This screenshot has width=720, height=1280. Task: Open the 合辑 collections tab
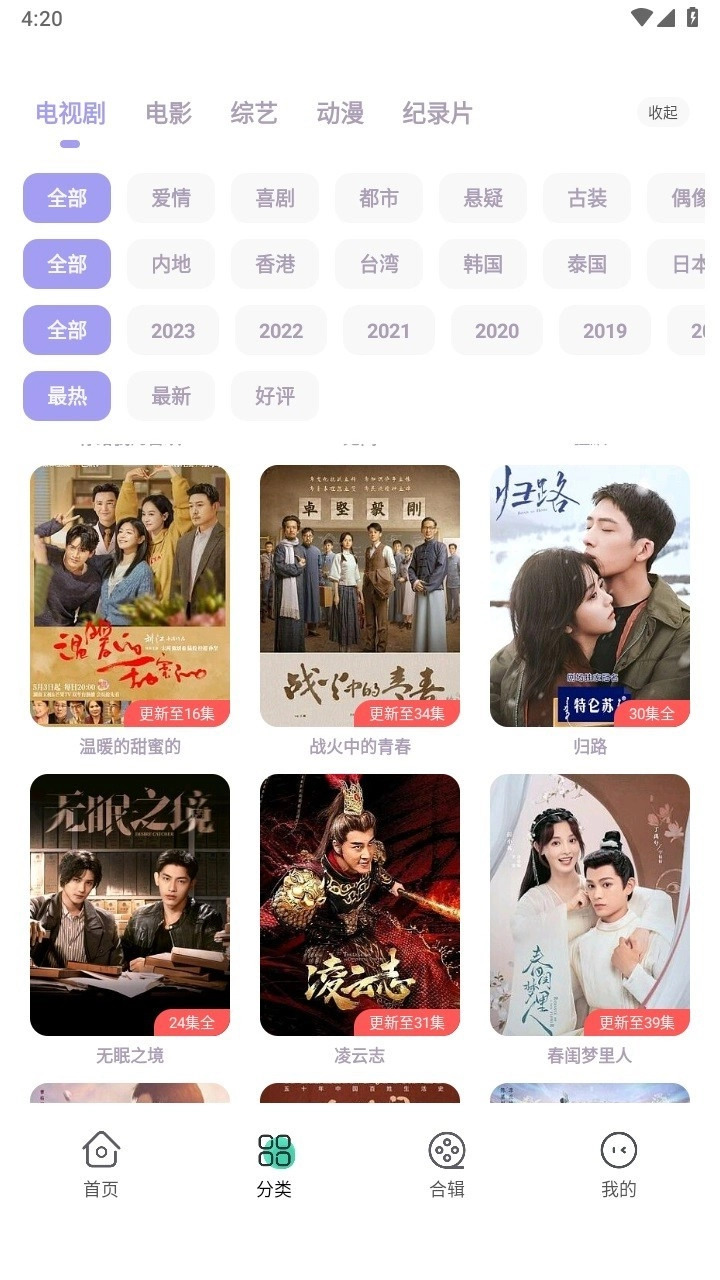pos(447,1165)
